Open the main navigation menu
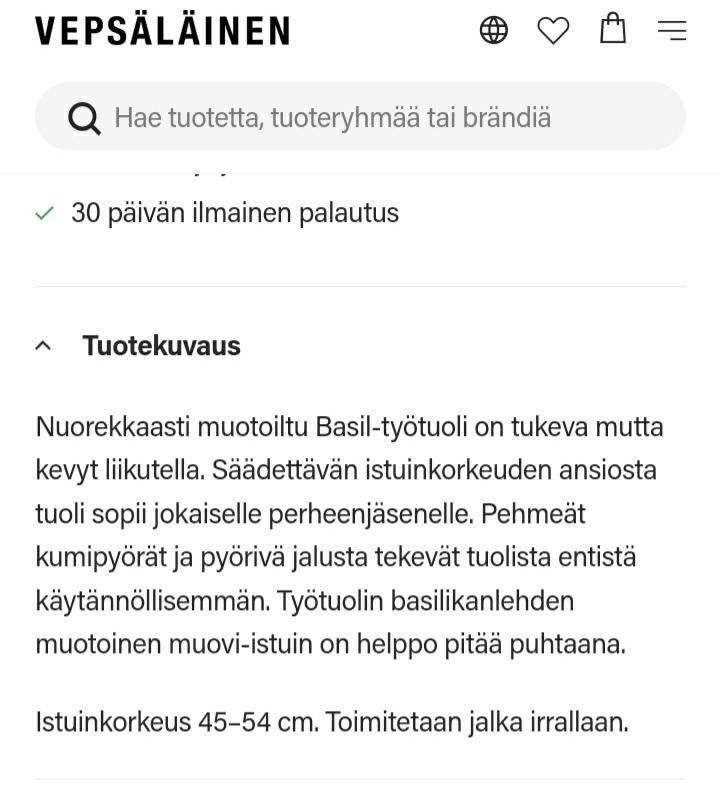 670,30
